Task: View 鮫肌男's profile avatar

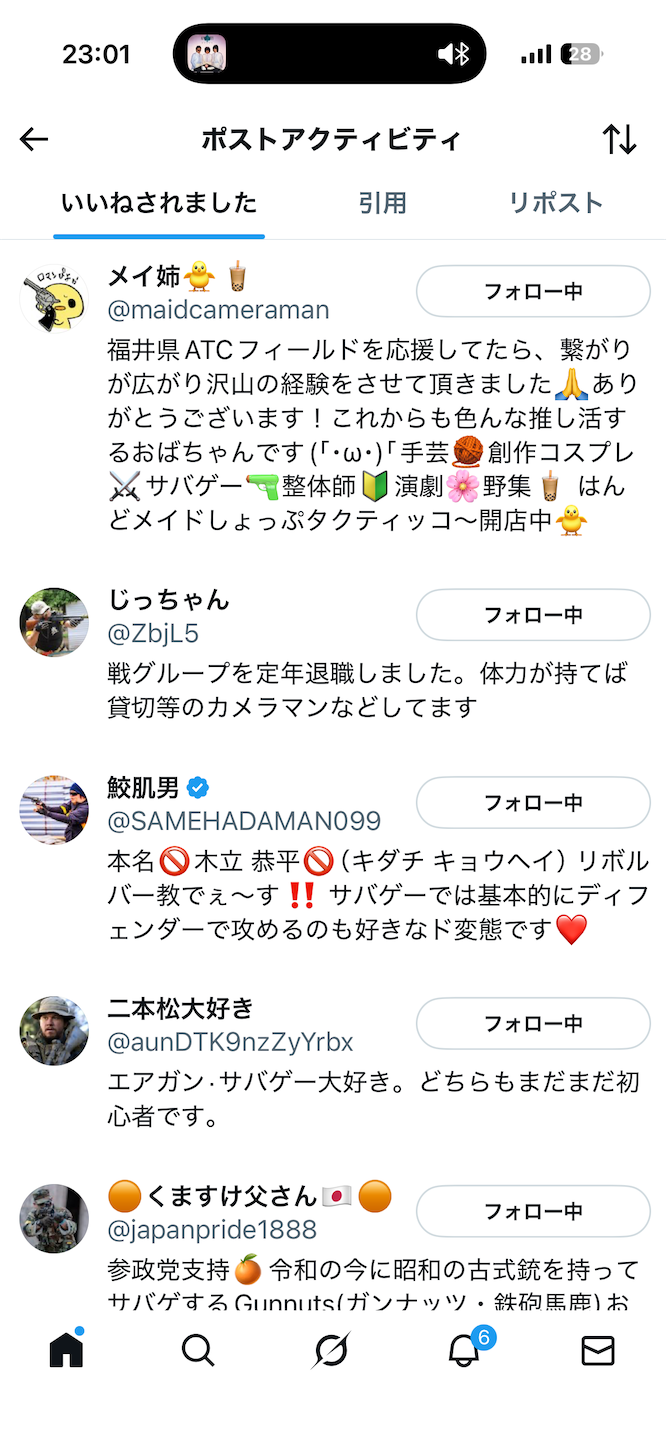Action: [x=54, y=810]
